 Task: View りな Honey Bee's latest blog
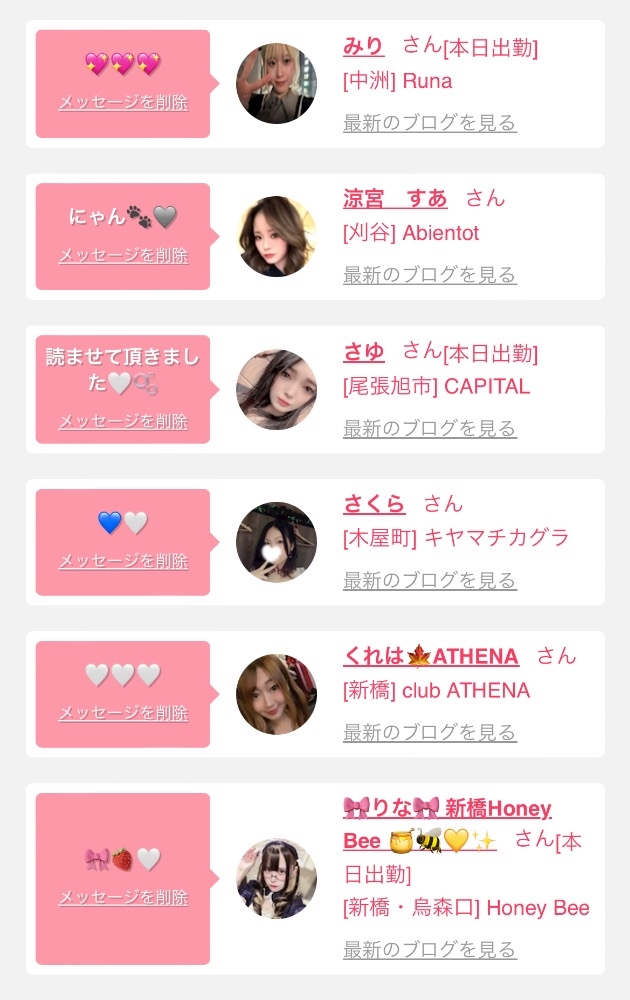click(430, 949)
